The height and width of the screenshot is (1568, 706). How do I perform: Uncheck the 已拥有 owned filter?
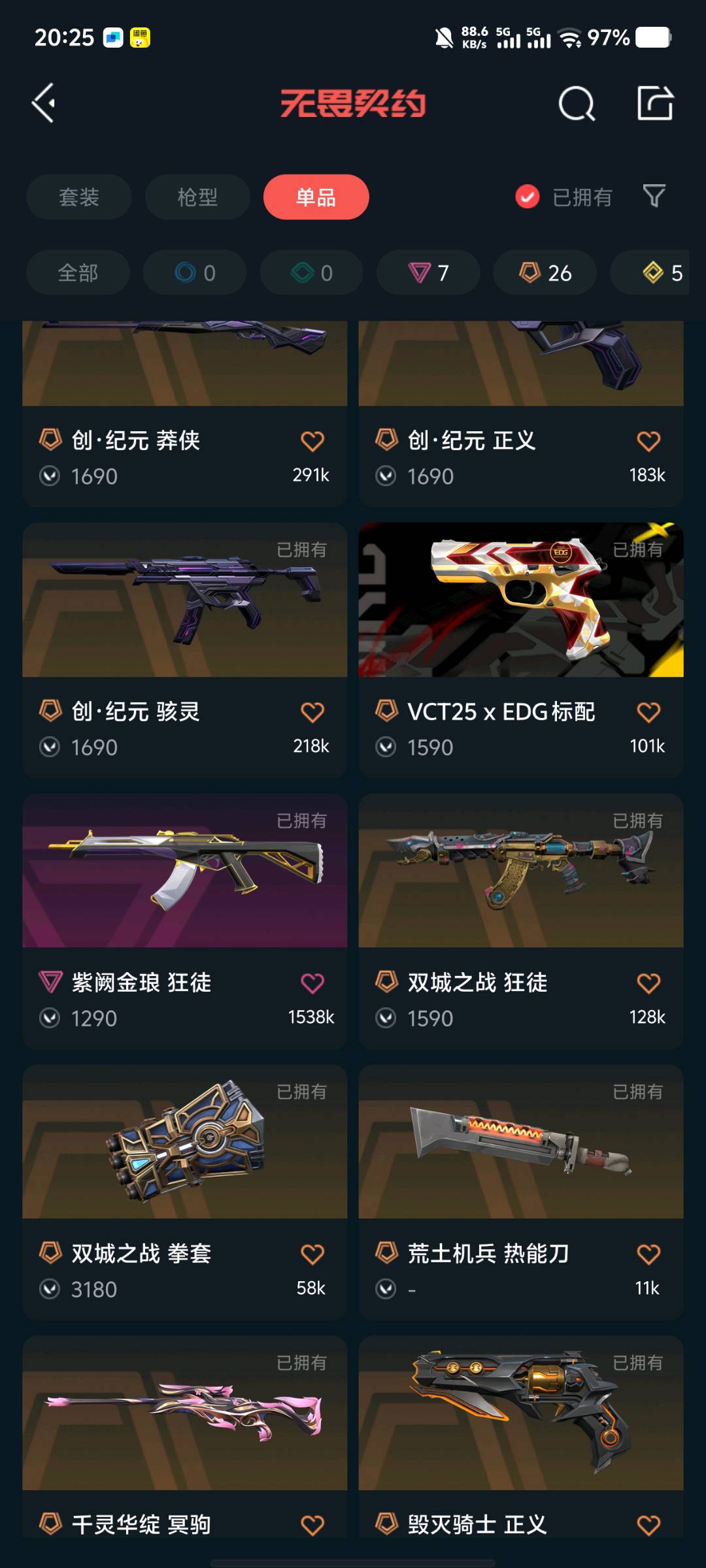pos(528,196)
